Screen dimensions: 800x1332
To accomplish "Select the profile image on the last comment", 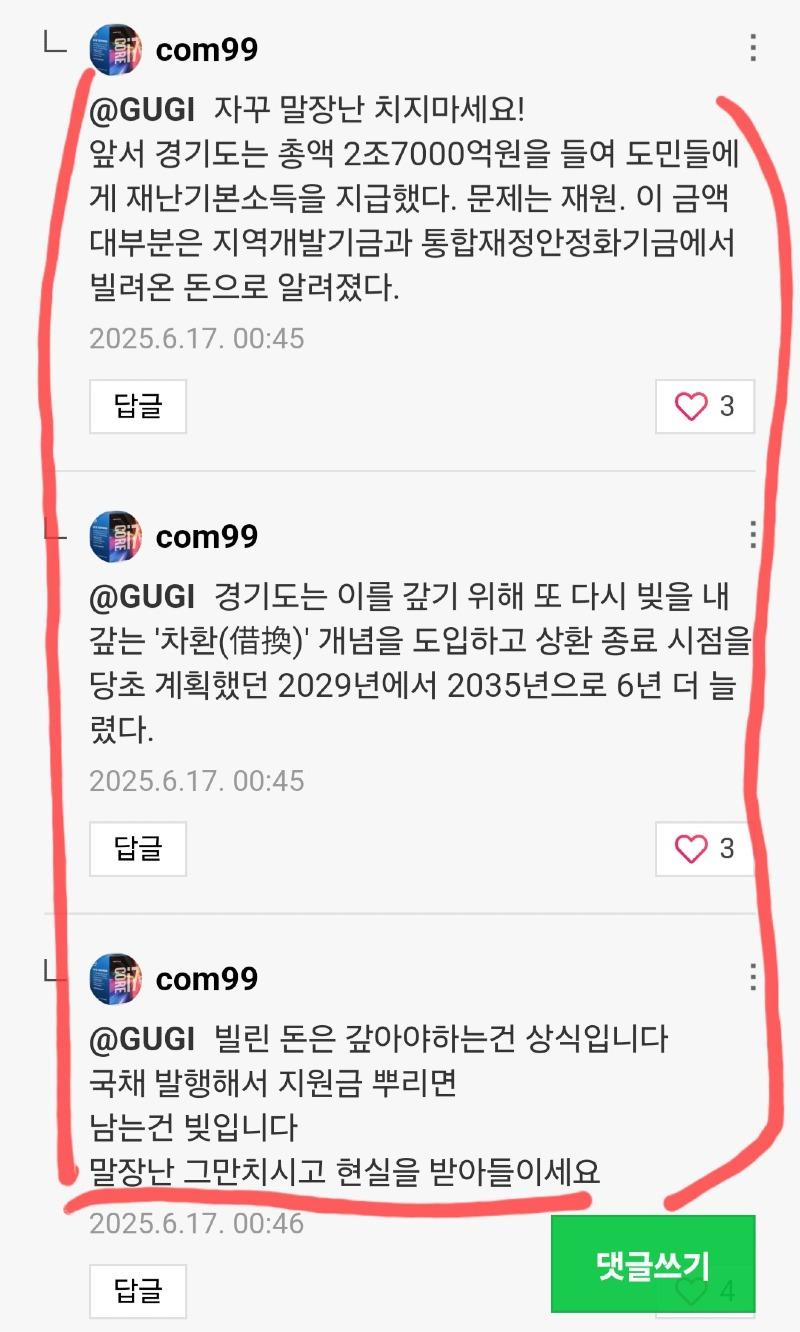I will click(117, 978).
